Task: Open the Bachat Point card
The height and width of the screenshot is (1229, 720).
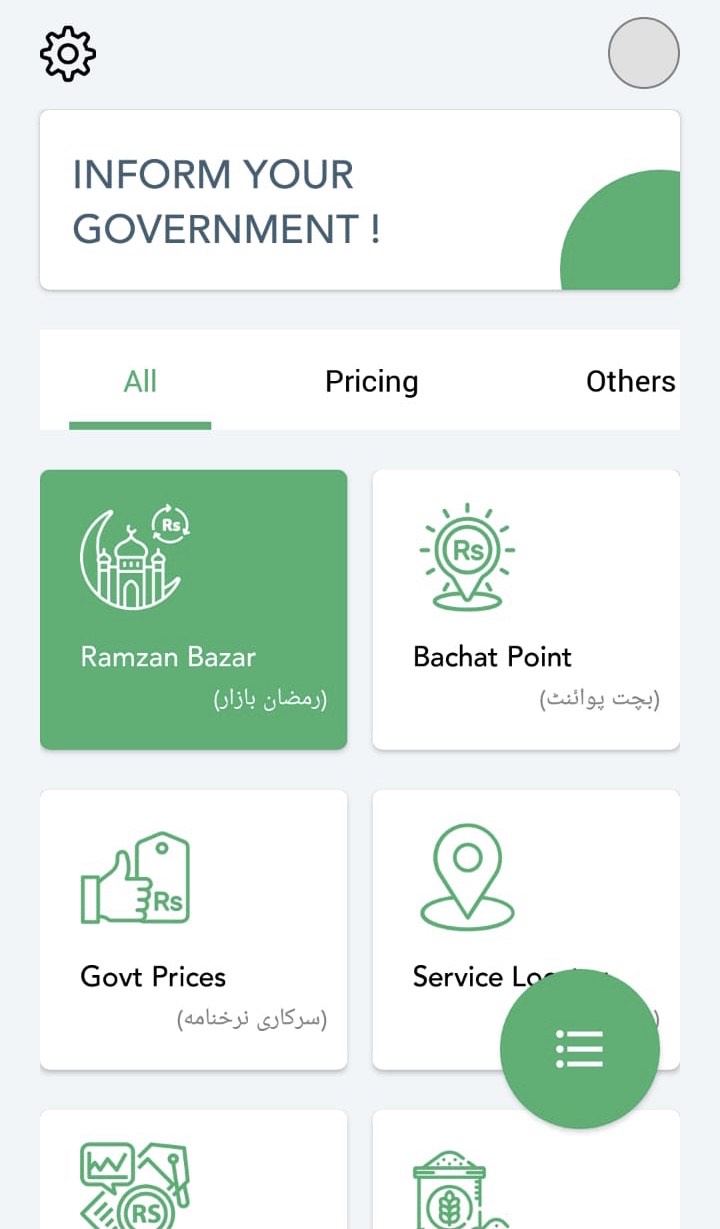Action: tap(526, 610)
